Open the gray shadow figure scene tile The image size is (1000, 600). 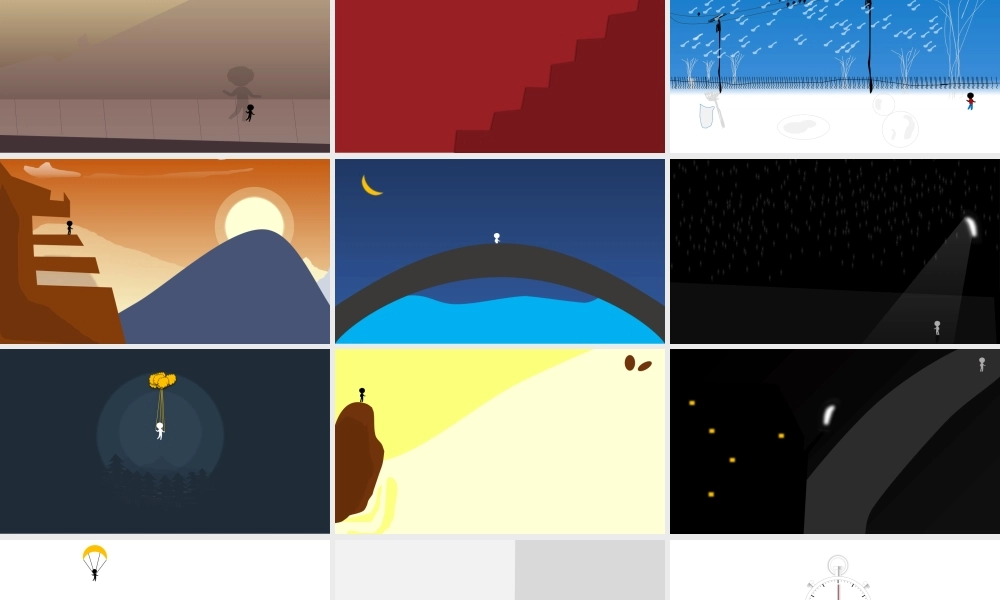coord(165,76)
